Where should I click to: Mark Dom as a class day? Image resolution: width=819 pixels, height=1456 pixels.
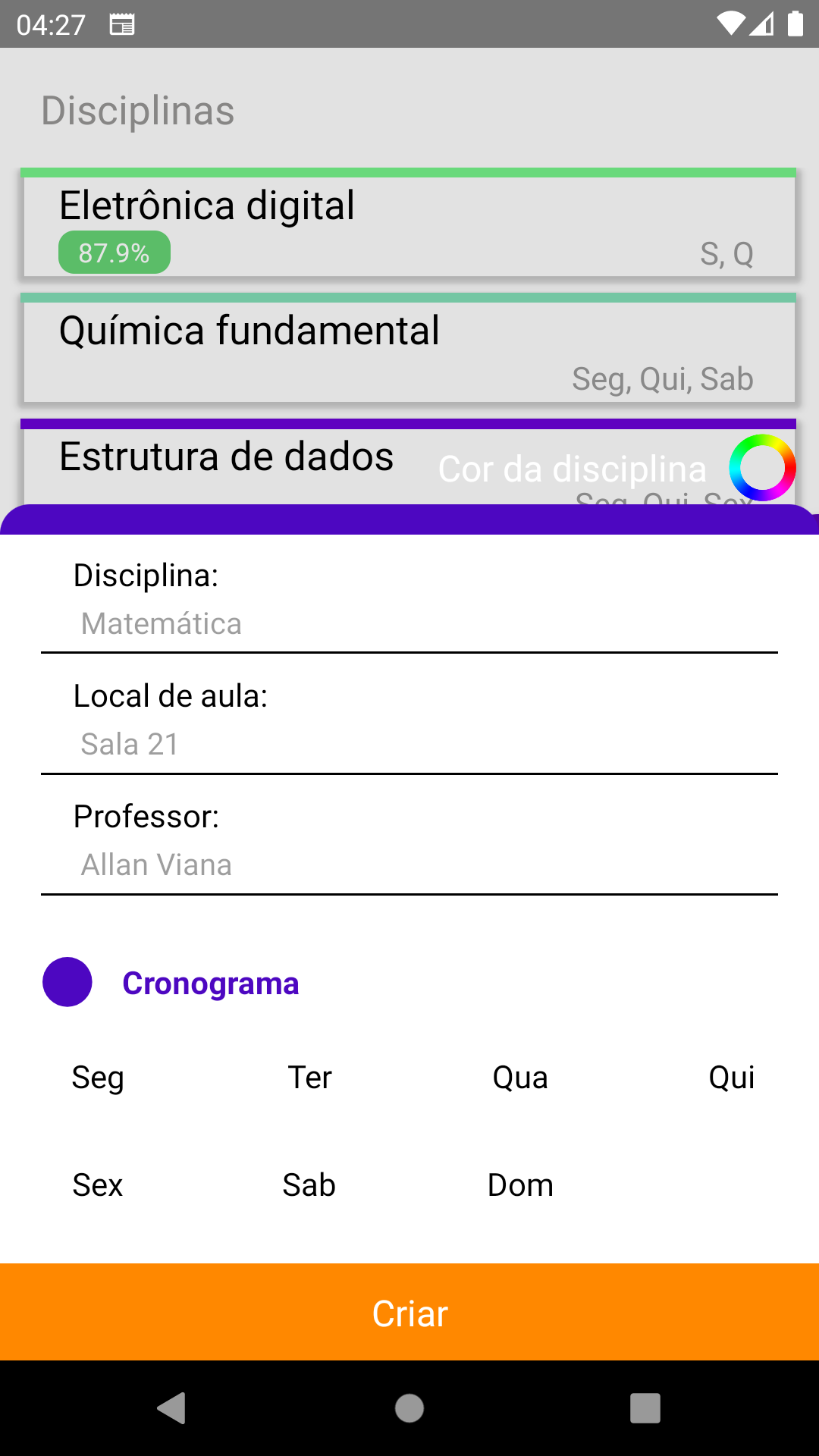tap(520, 1185)
